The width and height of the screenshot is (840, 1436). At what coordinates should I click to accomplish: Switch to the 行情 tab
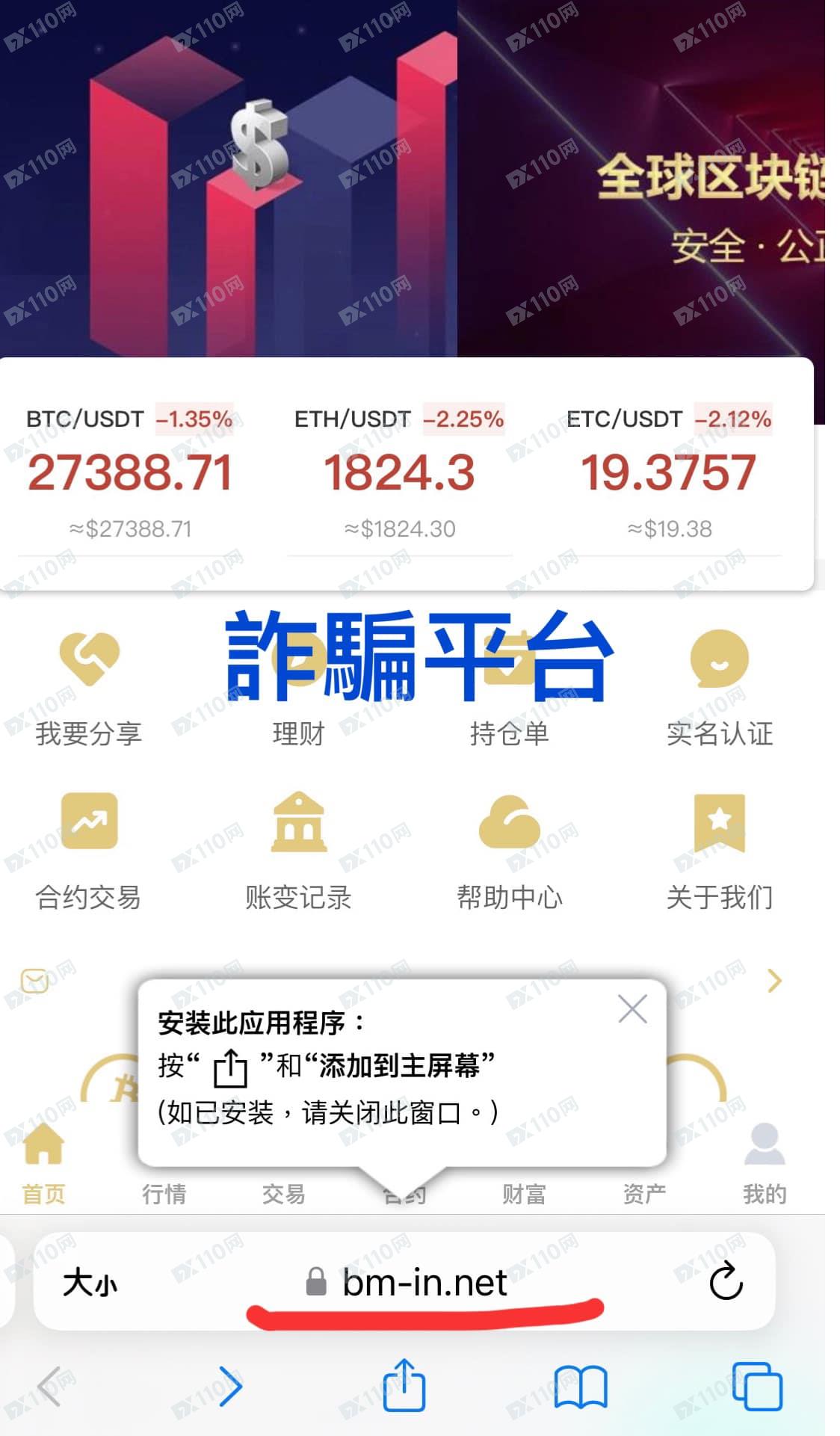point(164,1193)
